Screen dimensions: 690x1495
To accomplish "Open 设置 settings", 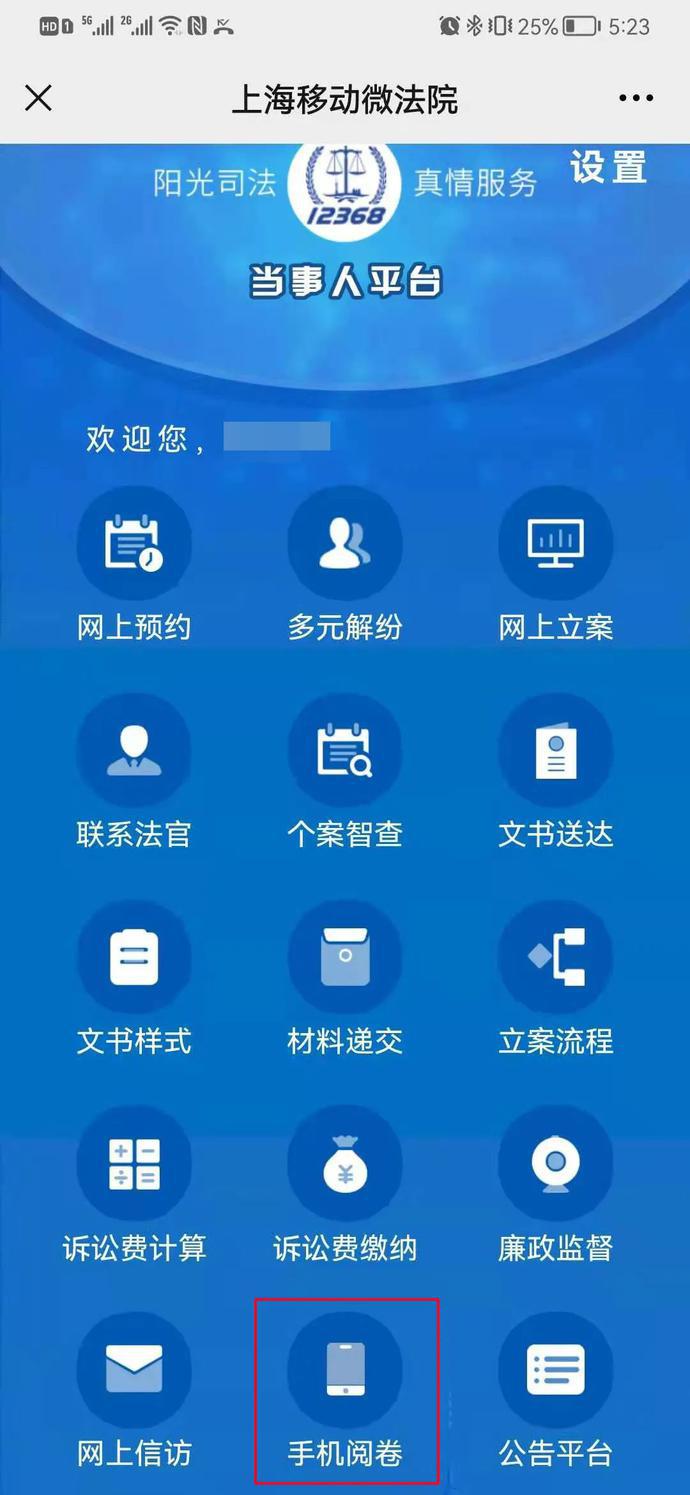I will [x=608, y=167].
